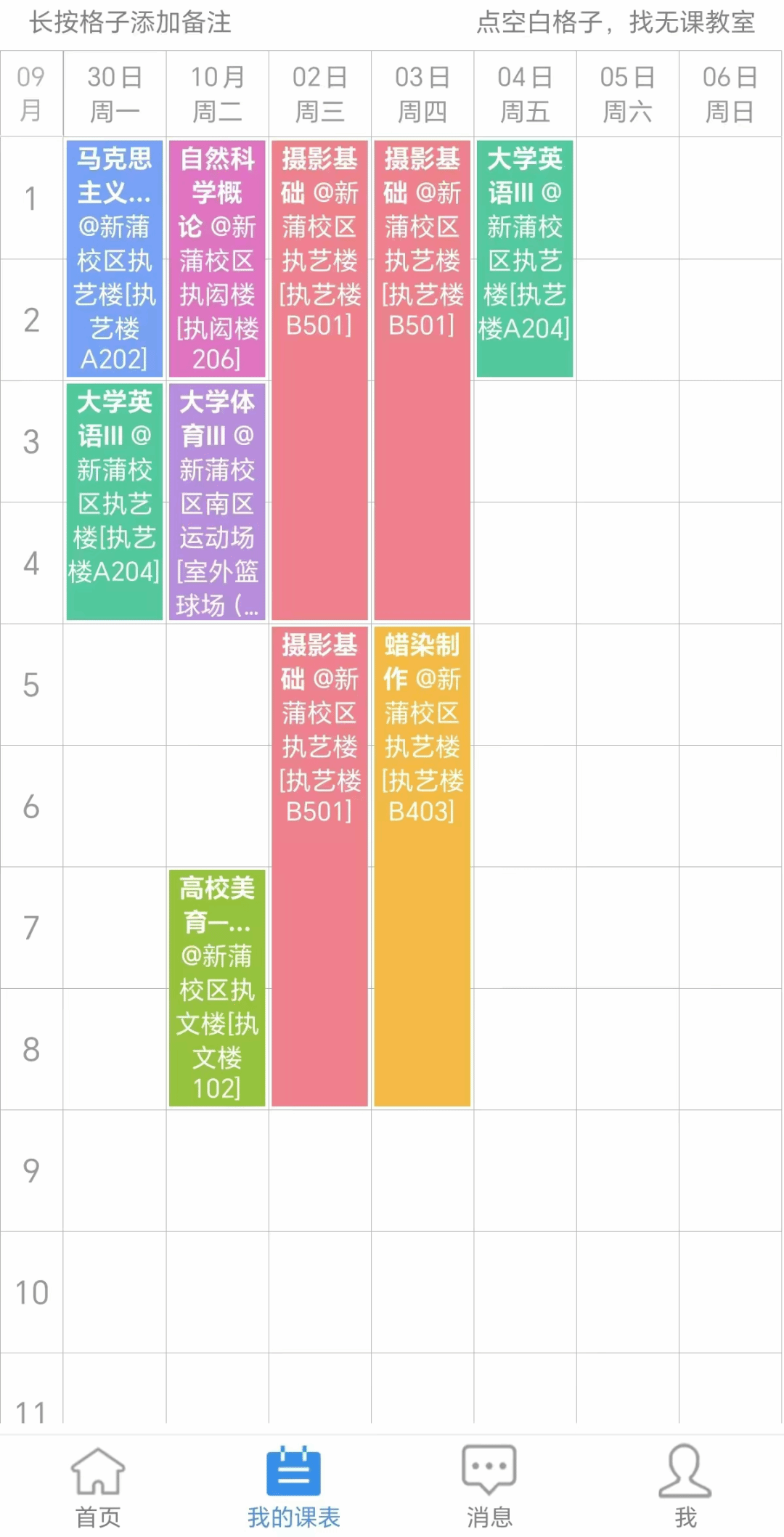Open Monday's 马克思主义 course card
Viewport: 784px width, 1537px height.
115,258
